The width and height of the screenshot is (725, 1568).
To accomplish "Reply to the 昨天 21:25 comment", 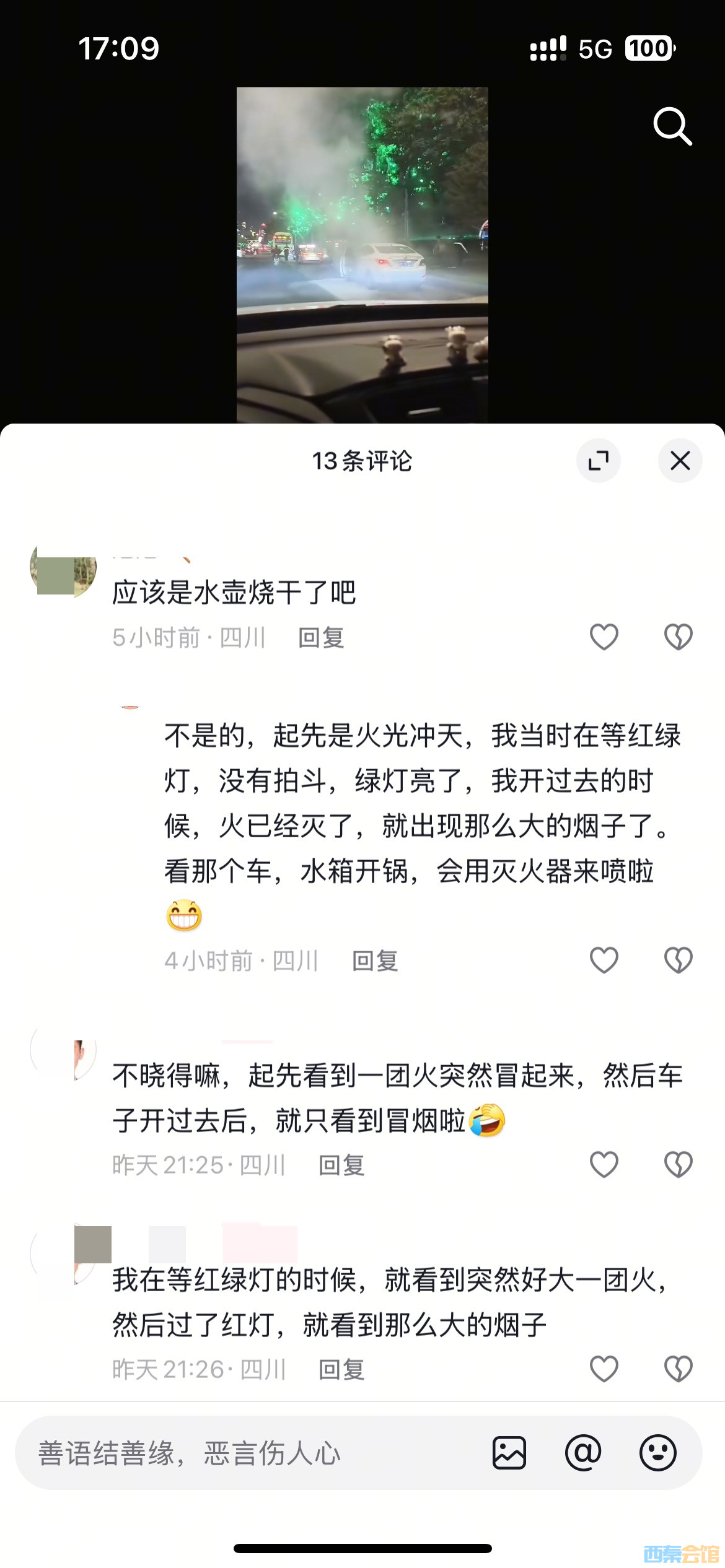I will (x=341, y=1165).
